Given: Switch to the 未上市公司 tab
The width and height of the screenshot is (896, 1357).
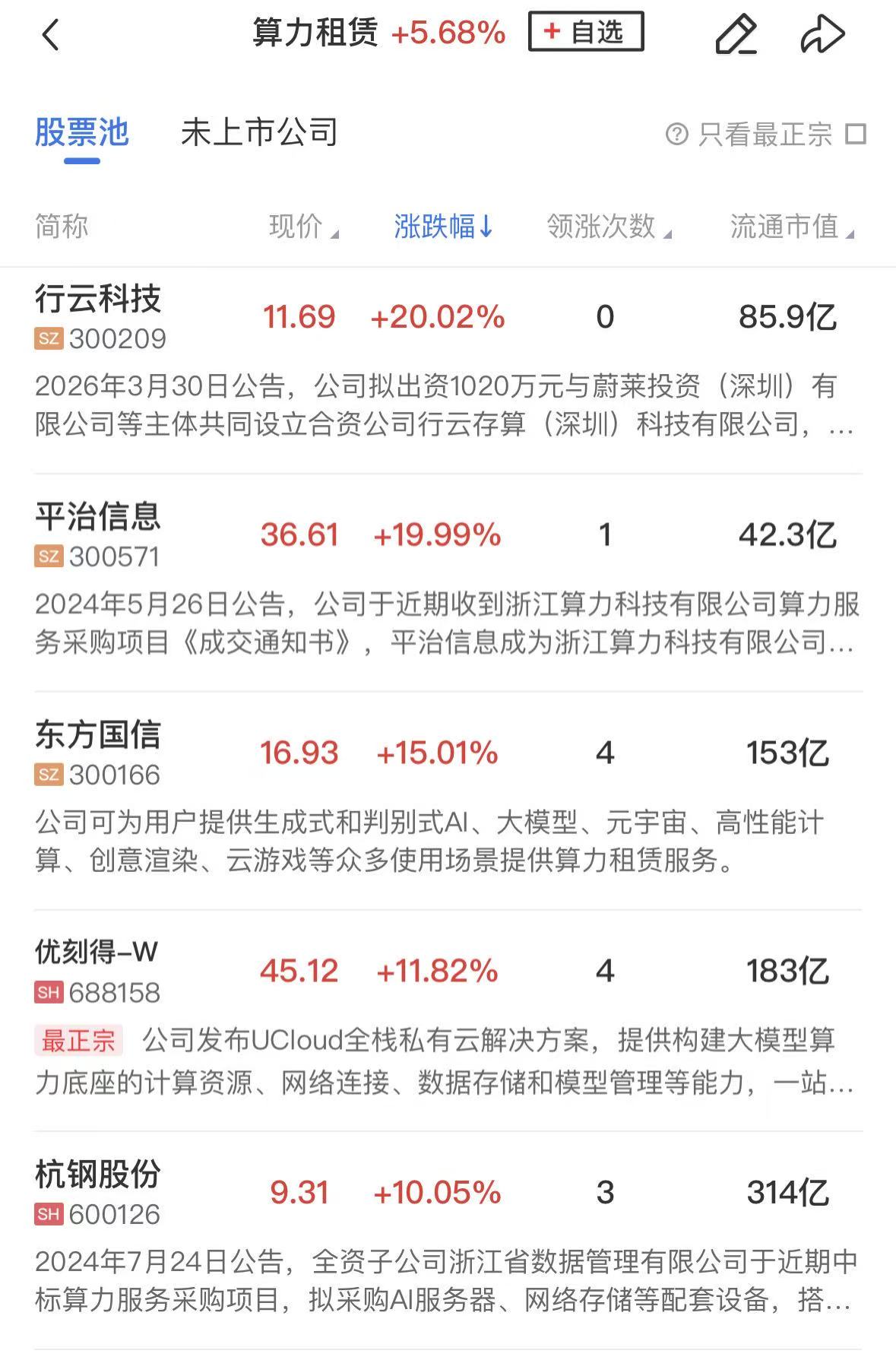Looking at the screenshot, I should click(x=259, y=133).
